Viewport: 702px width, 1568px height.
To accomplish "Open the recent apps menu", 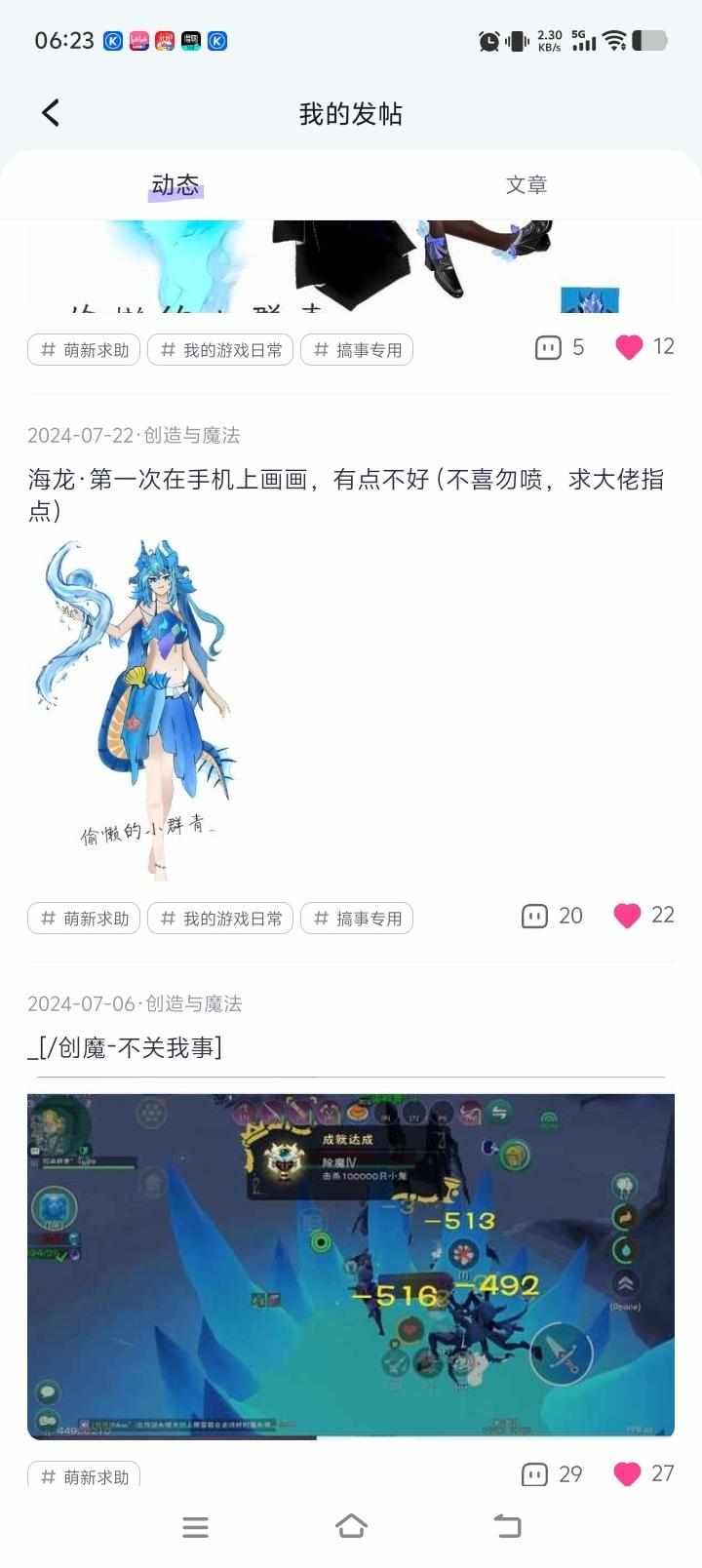I will [x=195, y=1526].
